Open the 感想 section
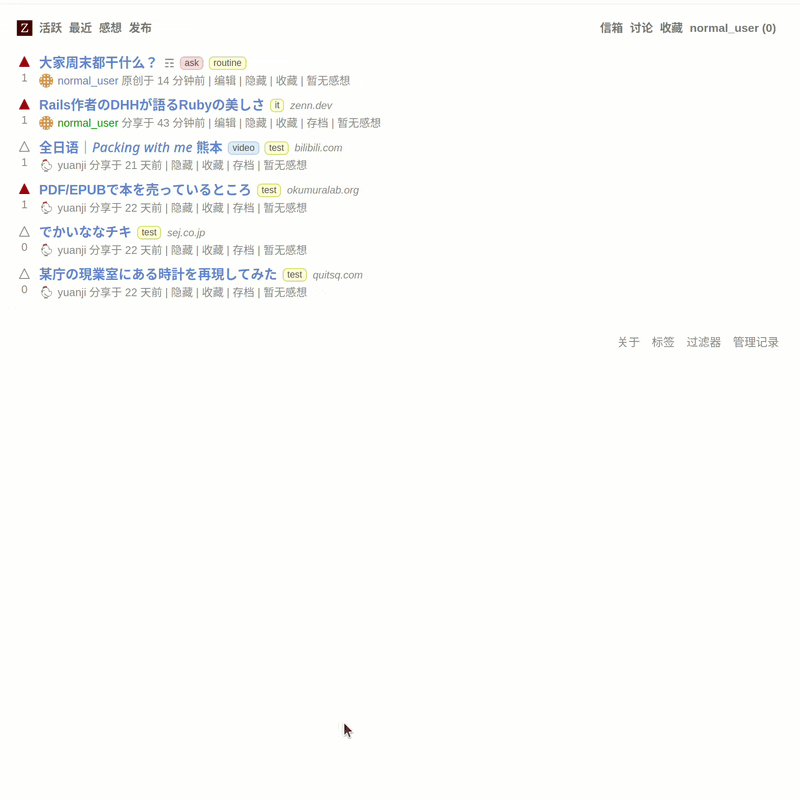 point(110,28)
